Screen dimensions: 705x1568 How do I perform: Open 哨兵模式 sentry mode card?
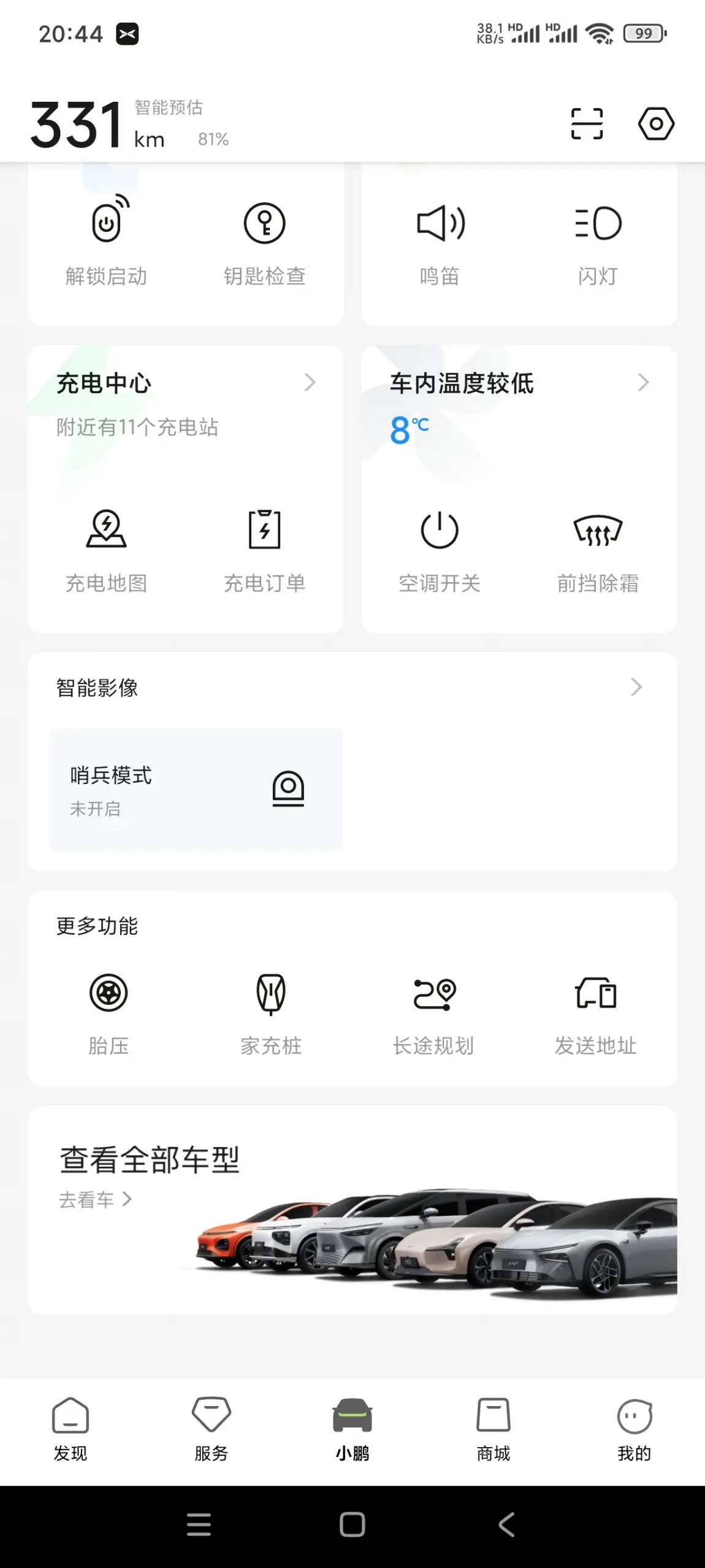click(x=196, y=789)
